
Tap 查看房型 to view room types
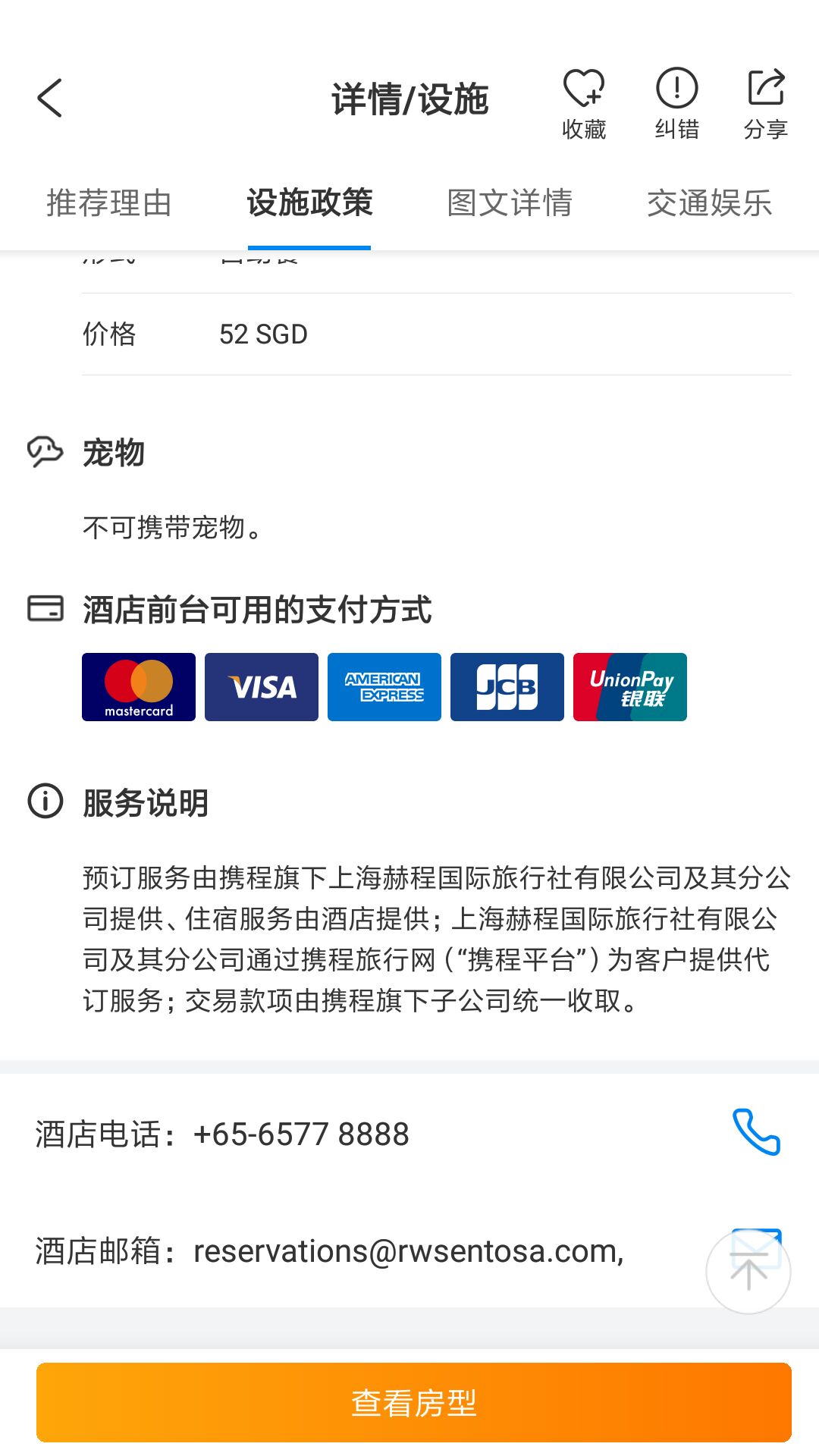tap(414, 1402)
